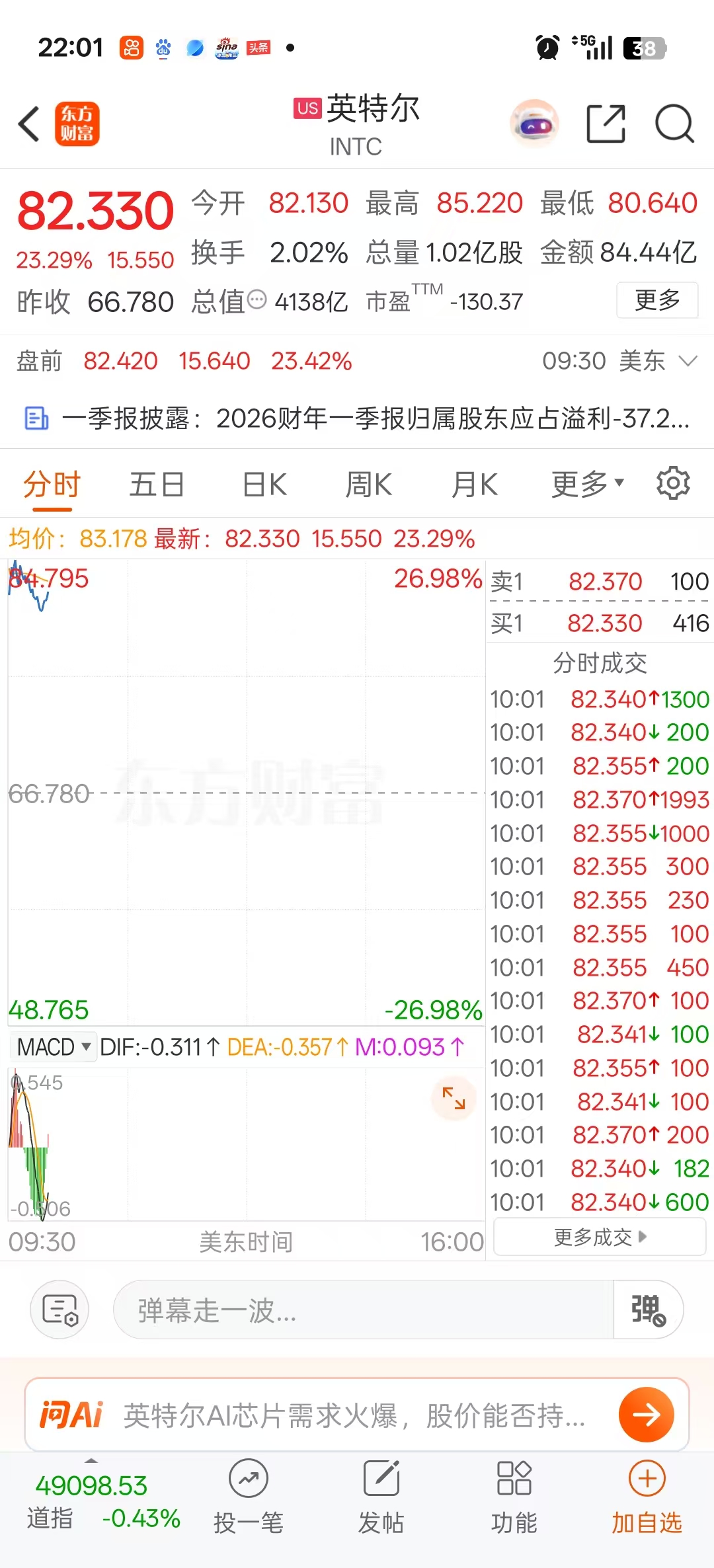Screen dimensions: 714x1568
Task: Open the search function
Action: 675,124
